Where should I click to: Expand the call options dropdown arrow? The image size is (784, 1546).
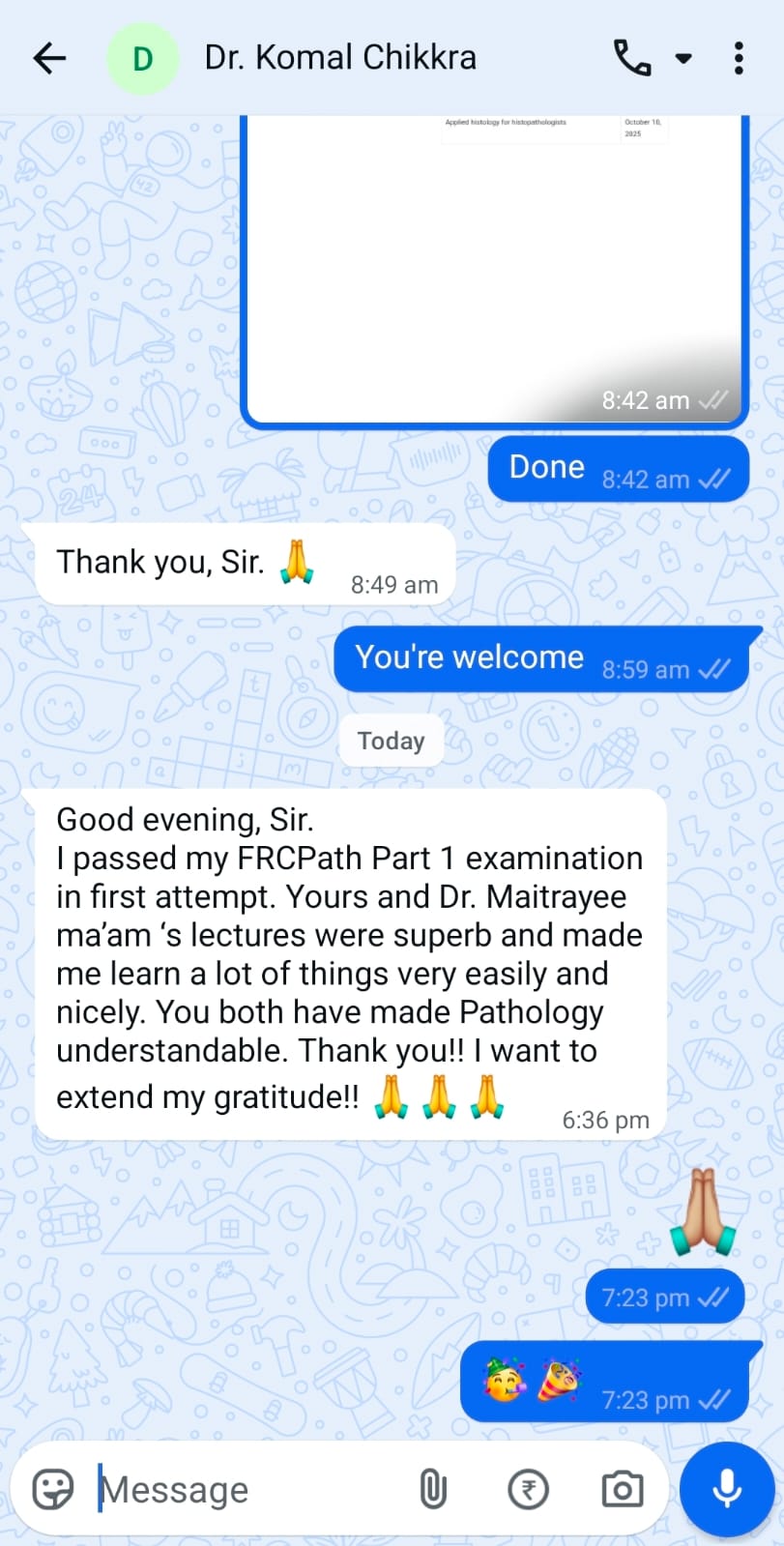[x=683, y=58]
